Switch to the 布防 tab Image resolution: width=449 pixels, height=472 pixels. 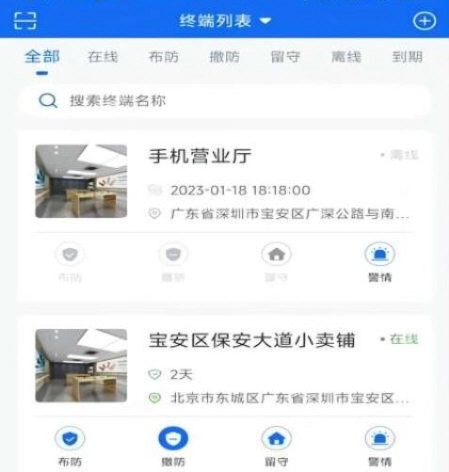click(164, 57)
